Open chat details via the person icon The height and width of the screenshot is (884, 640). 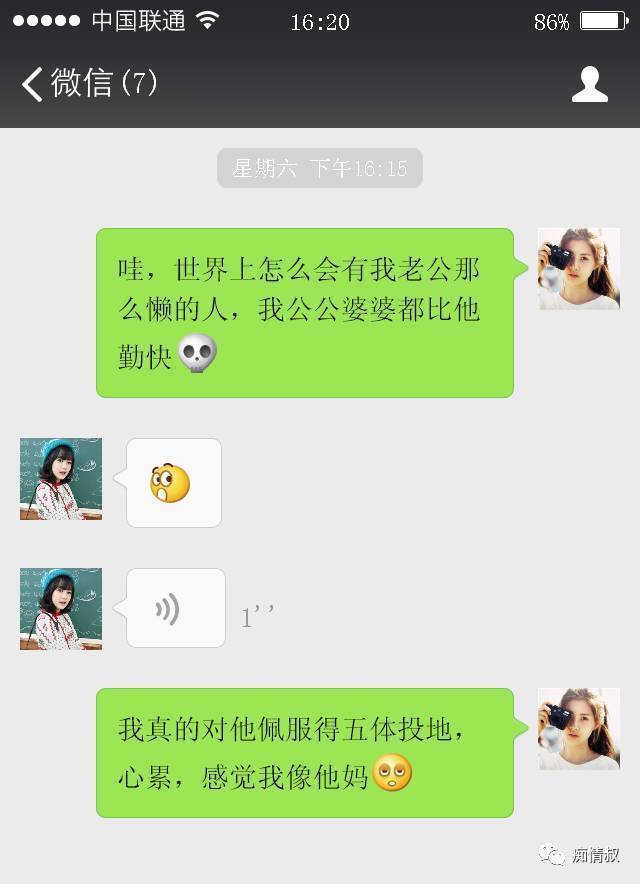590,84
